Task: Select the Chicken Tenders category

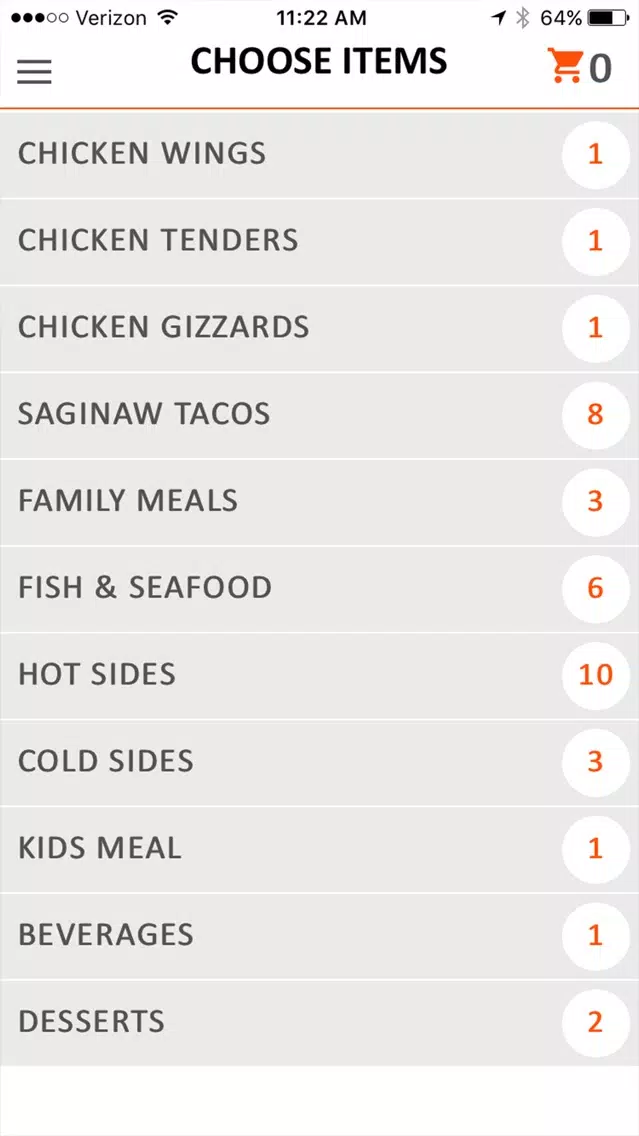Action: [x=320, y=241]
